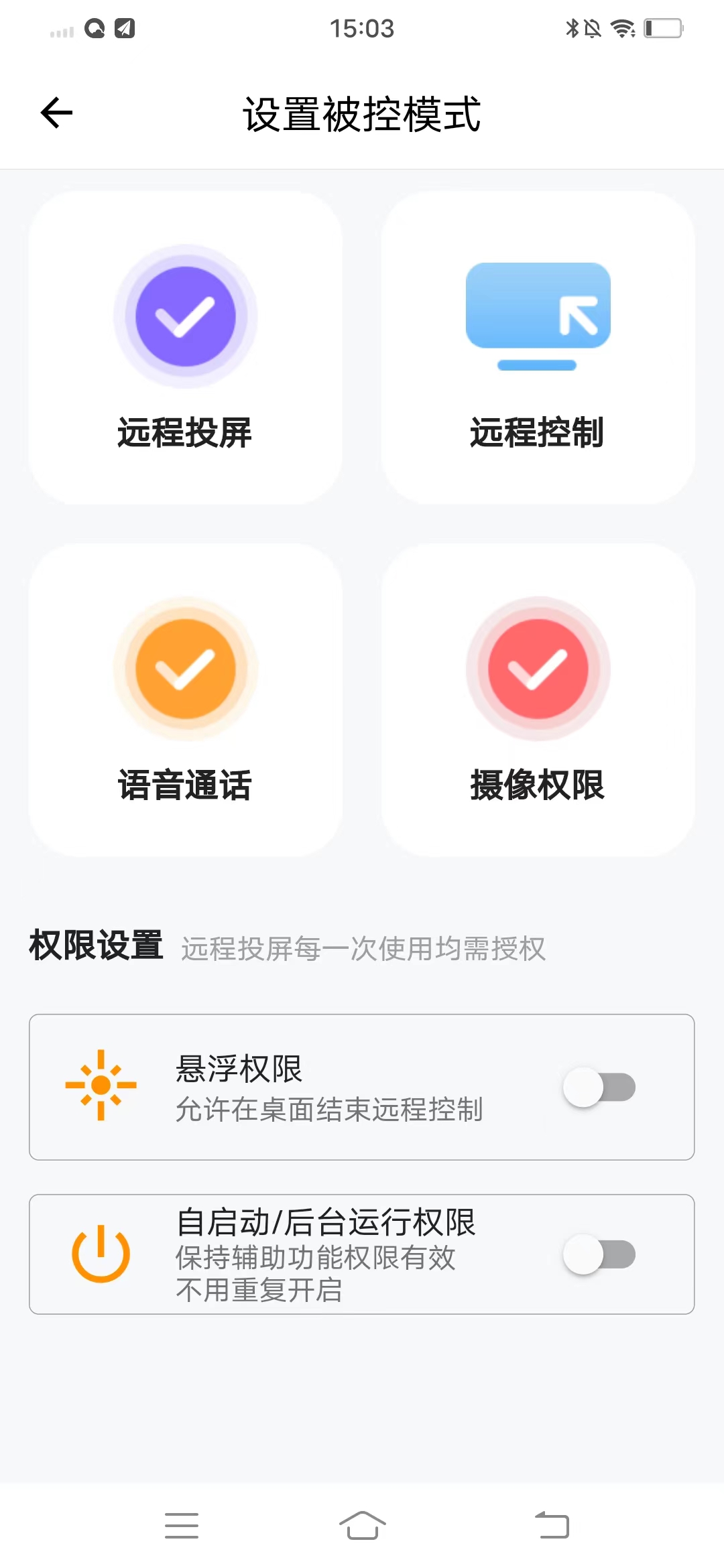This screenshot has height=1568, width=724.
Task: Turn on the 自启动/后台运行权限 switch
Action: coord(601,1256)
